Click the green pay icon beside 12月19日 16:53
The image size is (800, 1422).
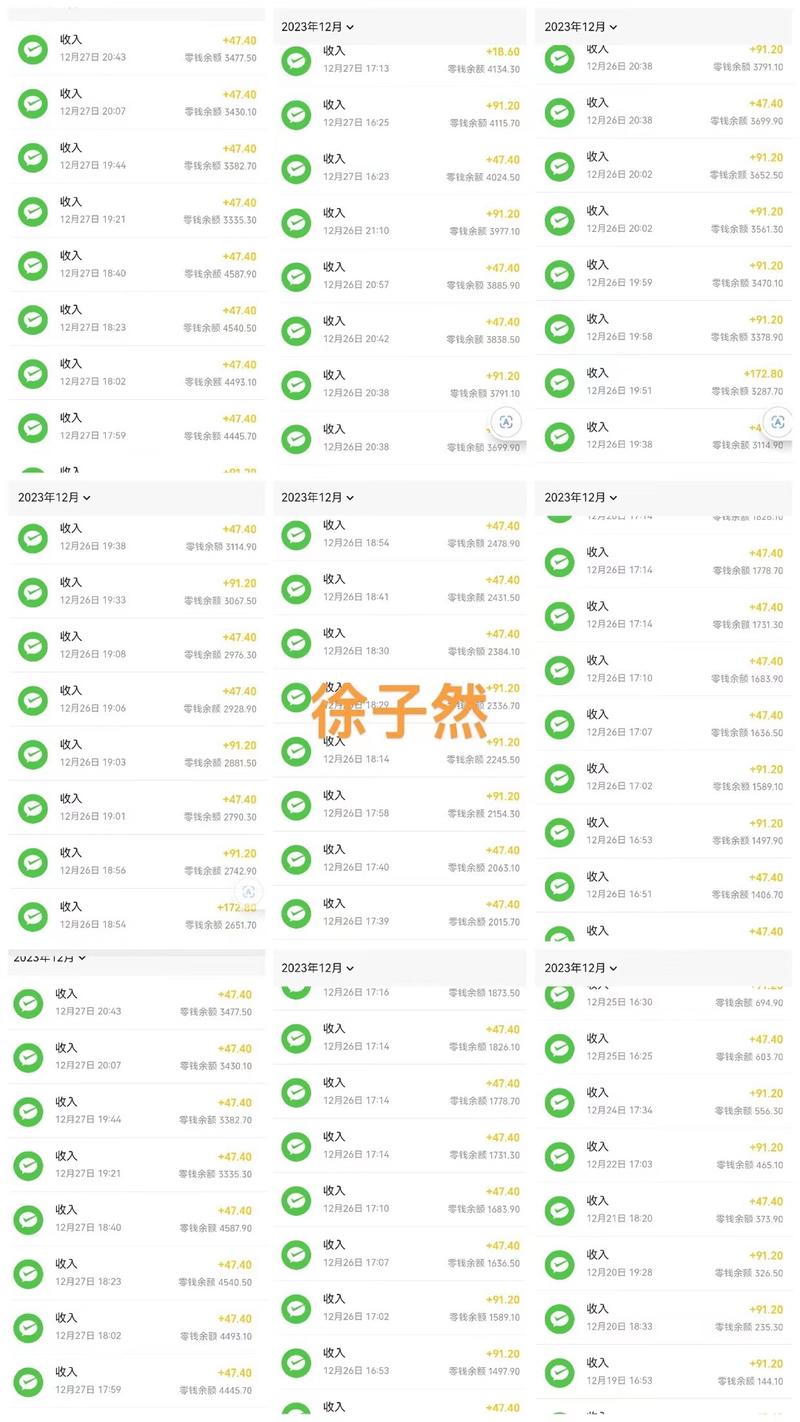(x=562, y=1369)
